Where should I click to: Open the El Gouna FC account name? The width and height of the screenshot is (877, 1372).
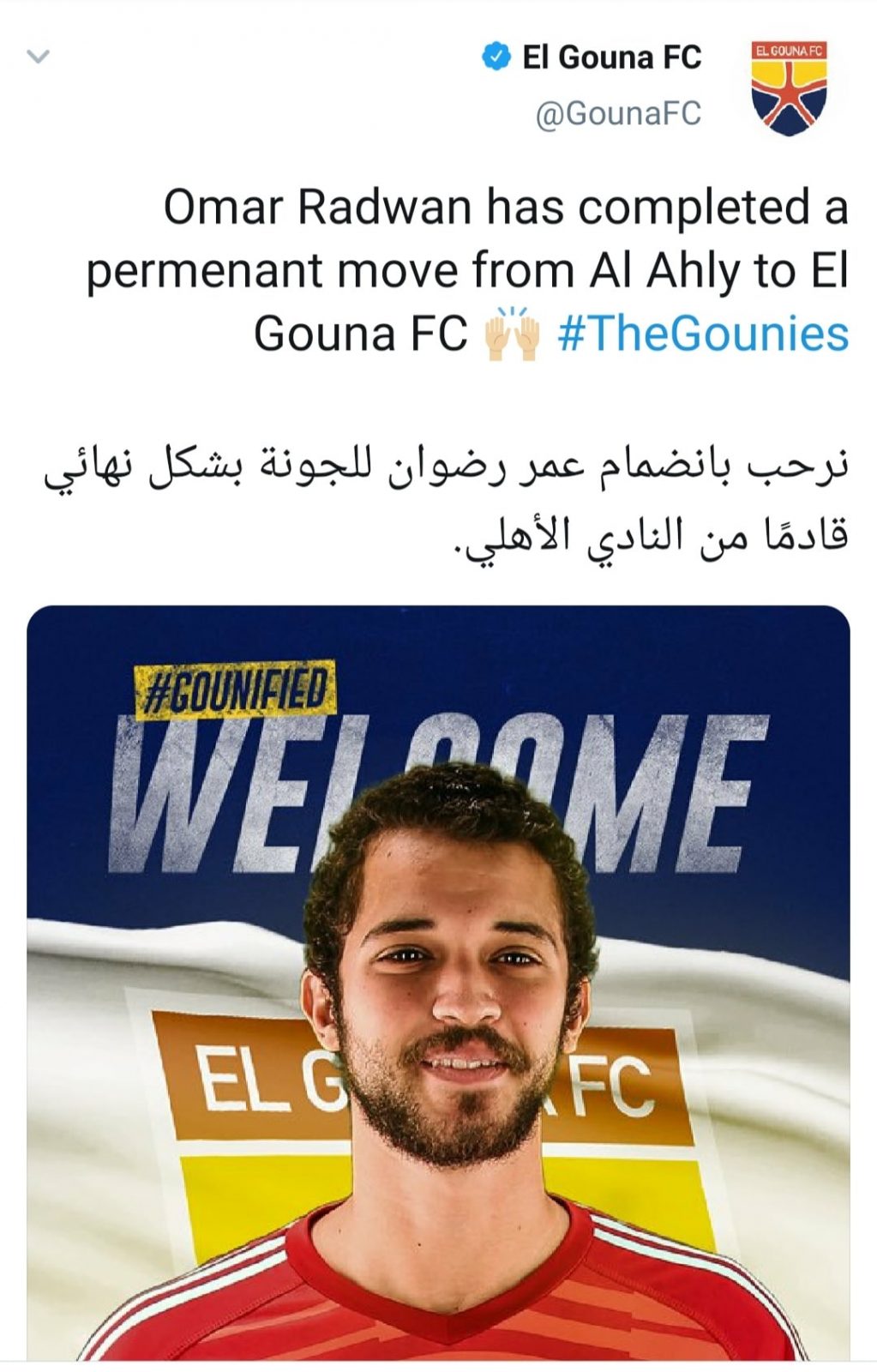[x=611, y=57]
